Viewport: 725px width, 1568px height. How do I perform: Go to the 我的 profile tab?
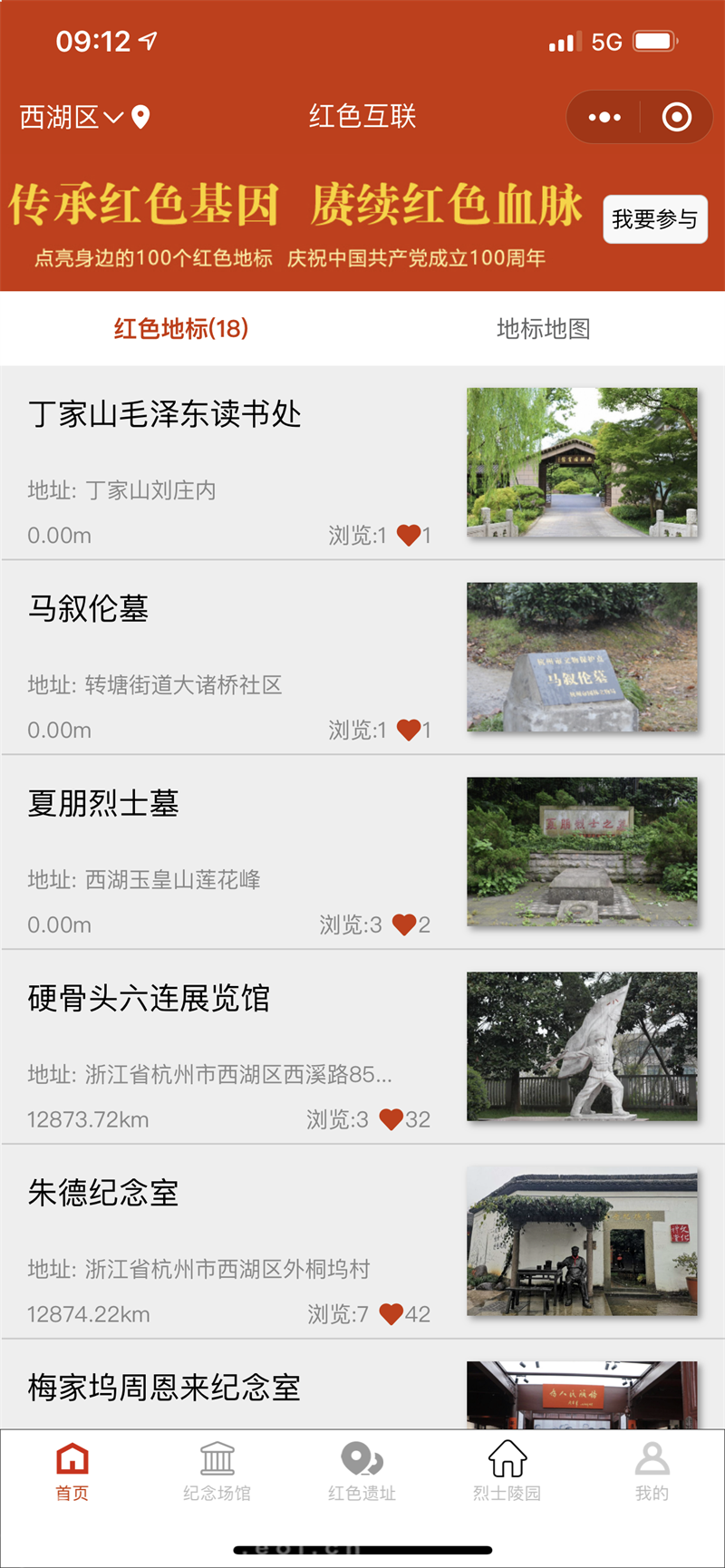coord(652,1472)
